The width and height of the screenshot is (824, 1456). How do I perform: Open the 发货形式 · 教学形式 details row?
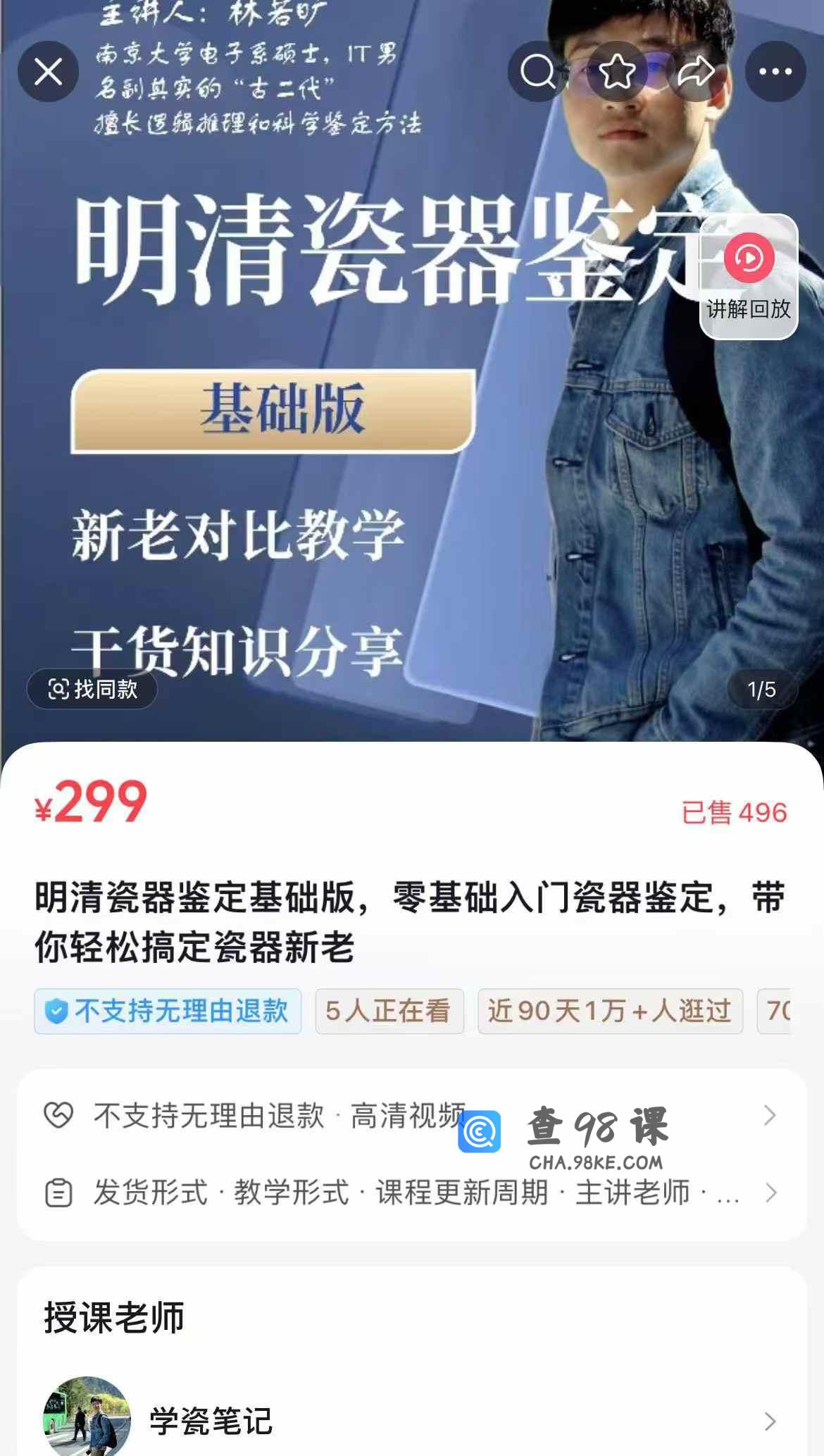click(x=412, y=1193)
